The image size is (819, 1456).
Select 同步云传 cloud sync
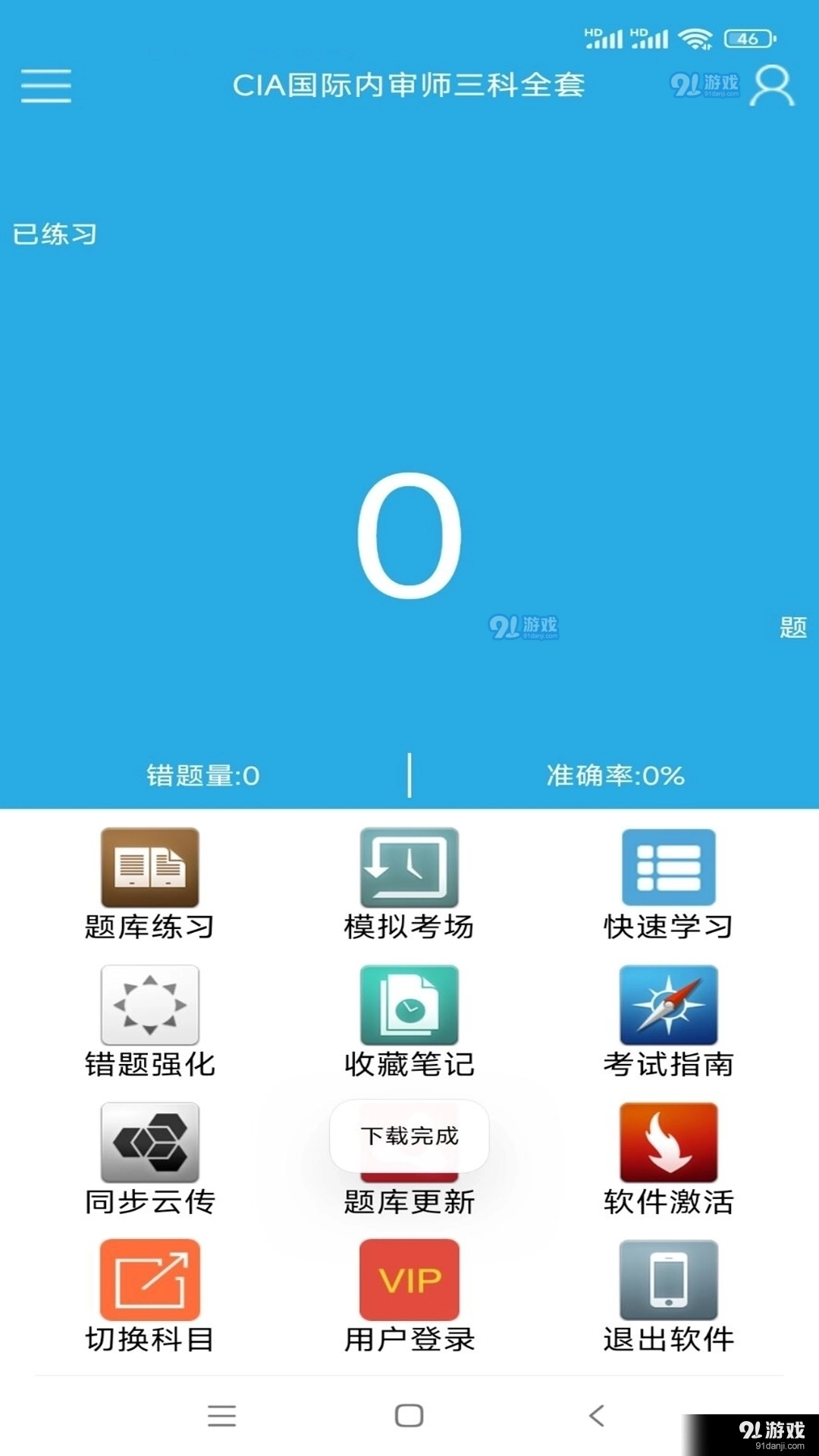point(149,1158)
